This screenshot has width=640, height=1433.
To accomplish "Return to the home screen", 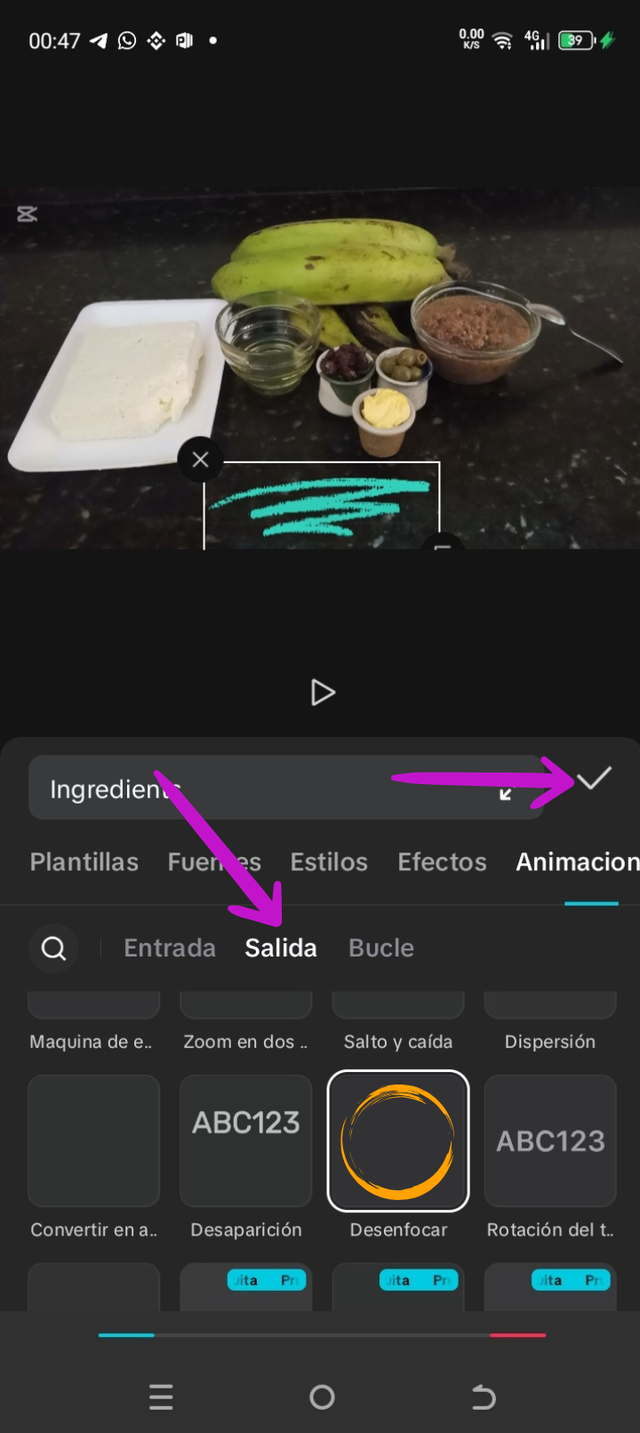I will (x=322, y=1397).
